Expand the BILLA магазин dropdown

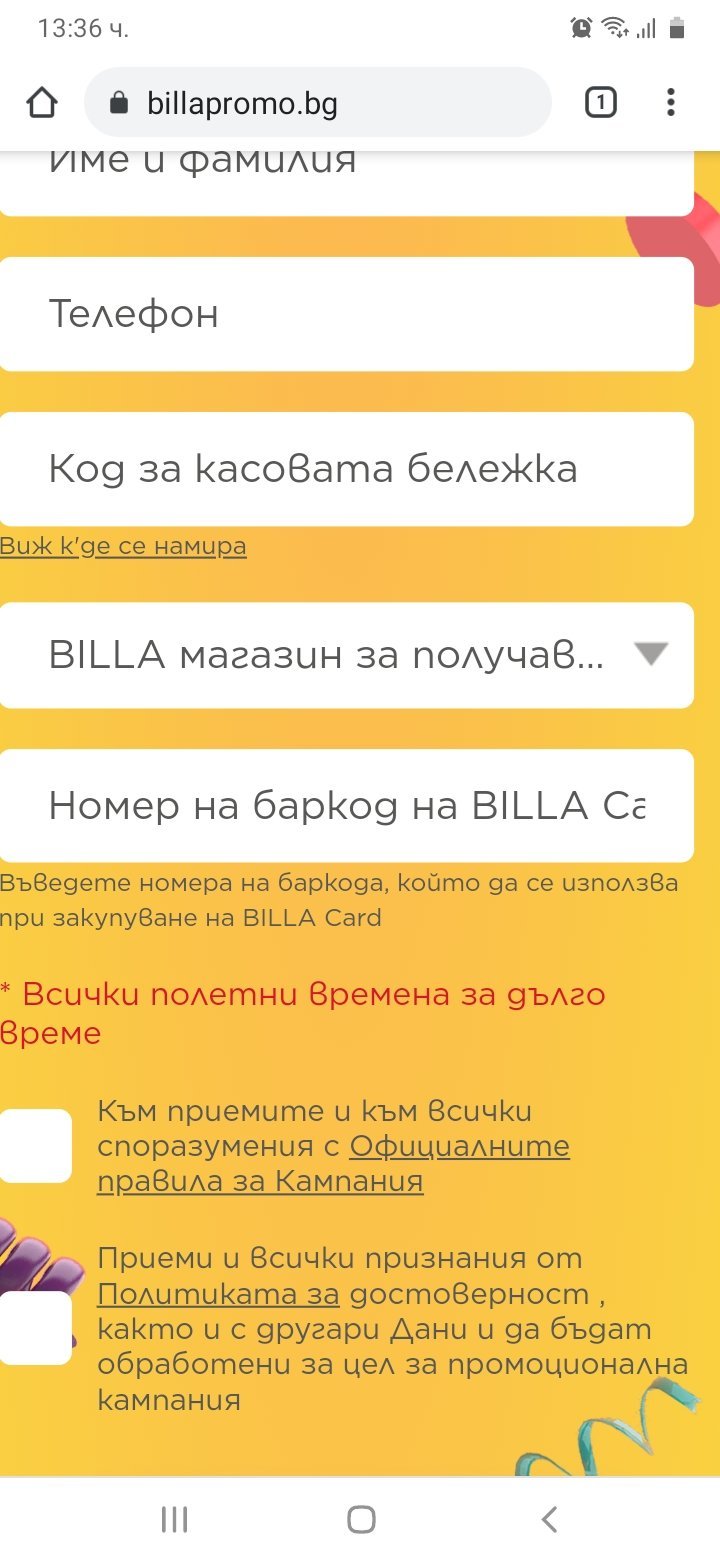coord(346,655)
